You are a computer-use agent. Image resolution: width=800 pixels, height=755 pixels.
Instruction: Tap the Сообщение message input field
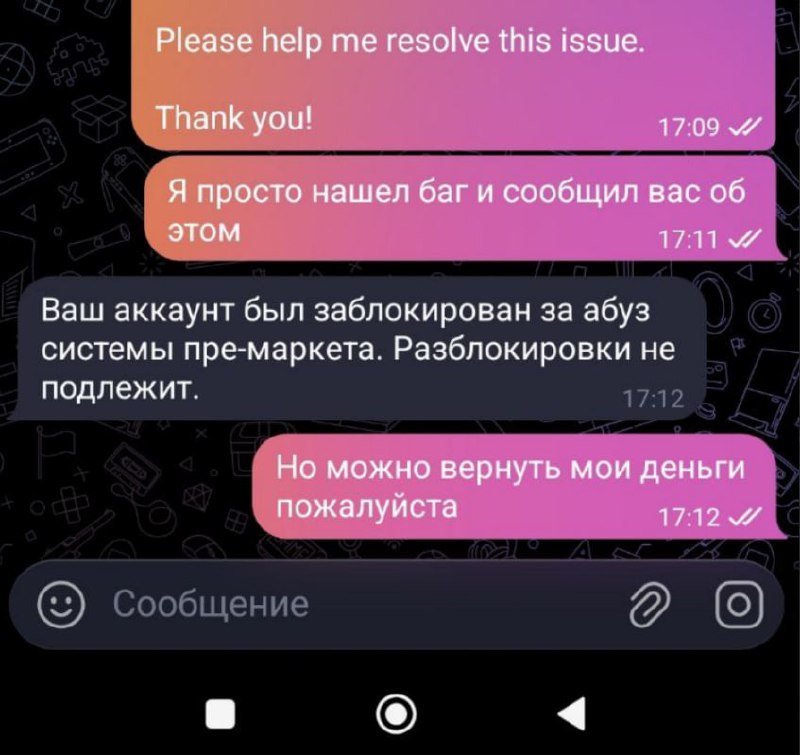tap(350, 604)
